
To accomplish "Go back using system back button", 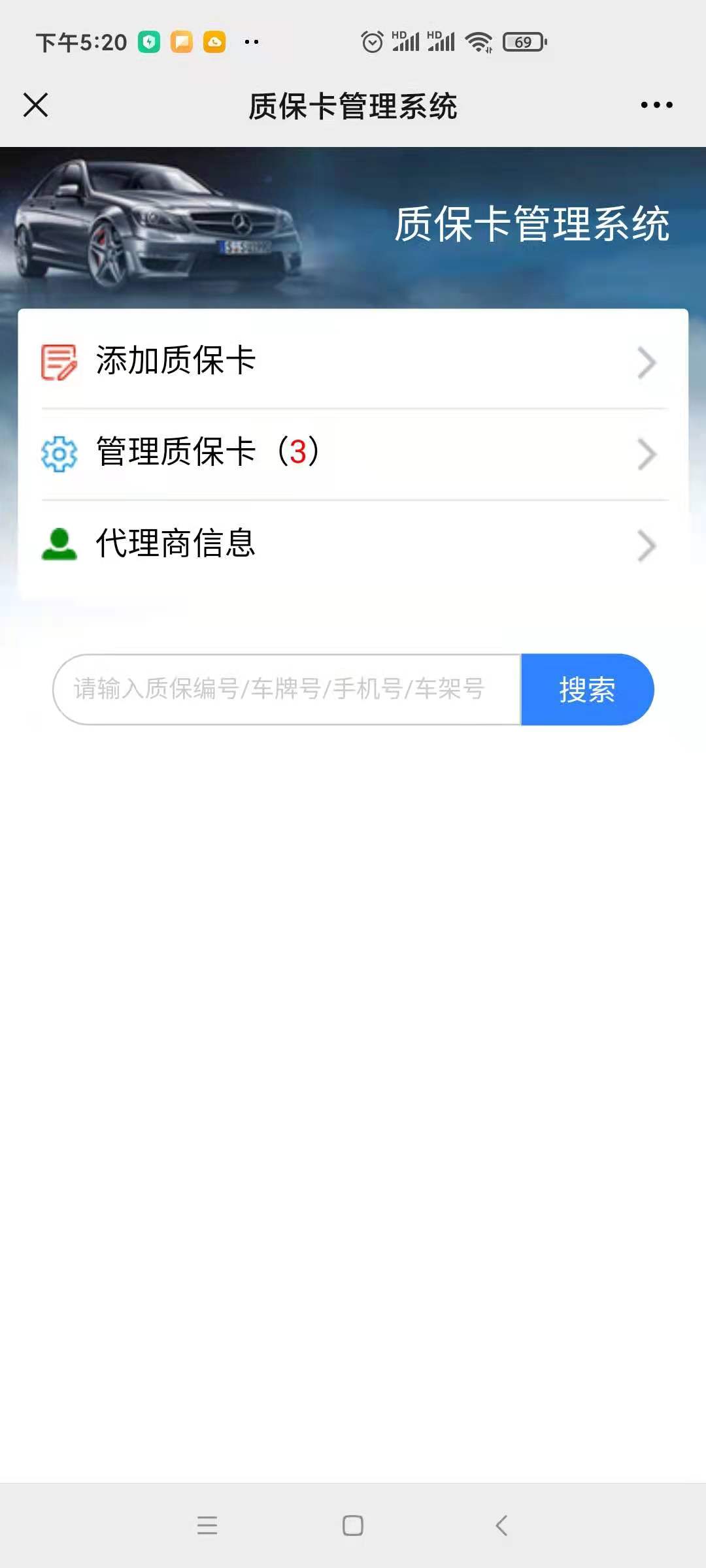I will [x=501, y=1526].
